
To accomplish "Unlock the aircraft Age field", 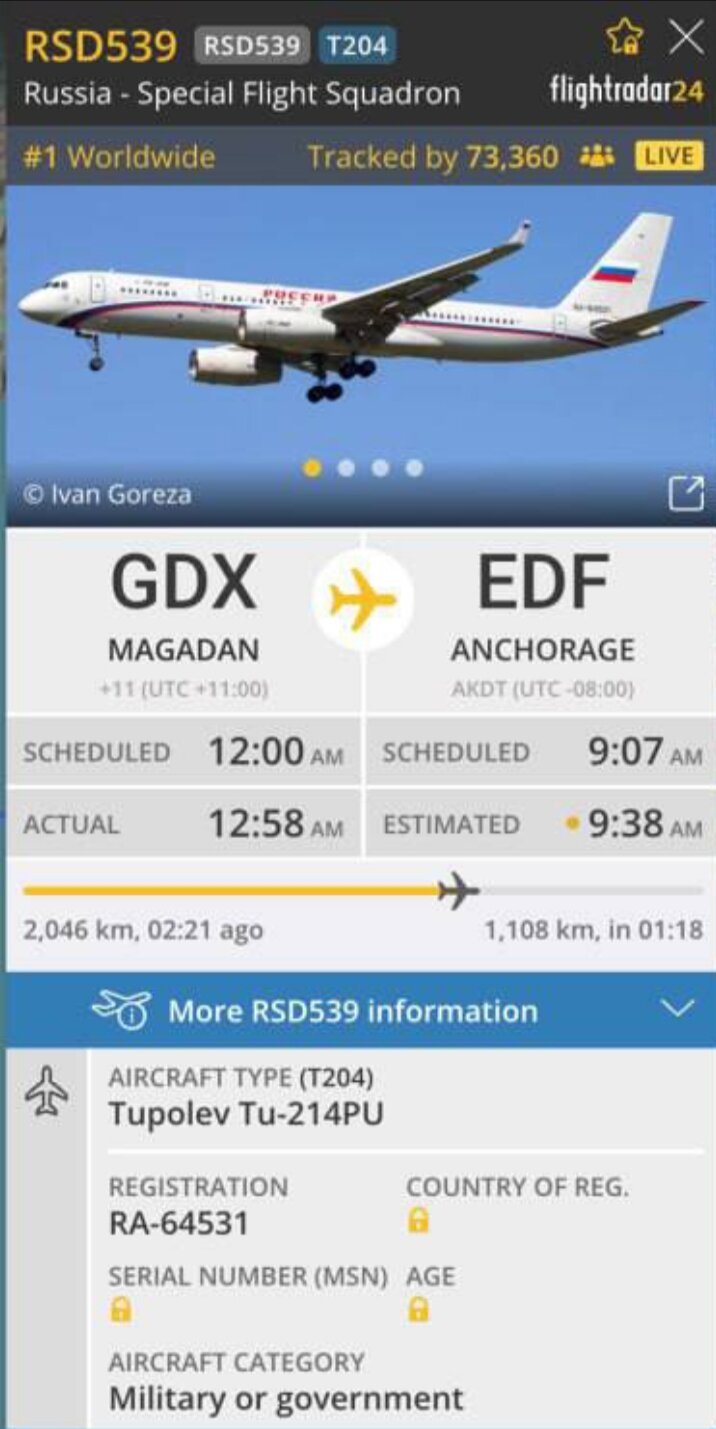I will point(418,1309).
